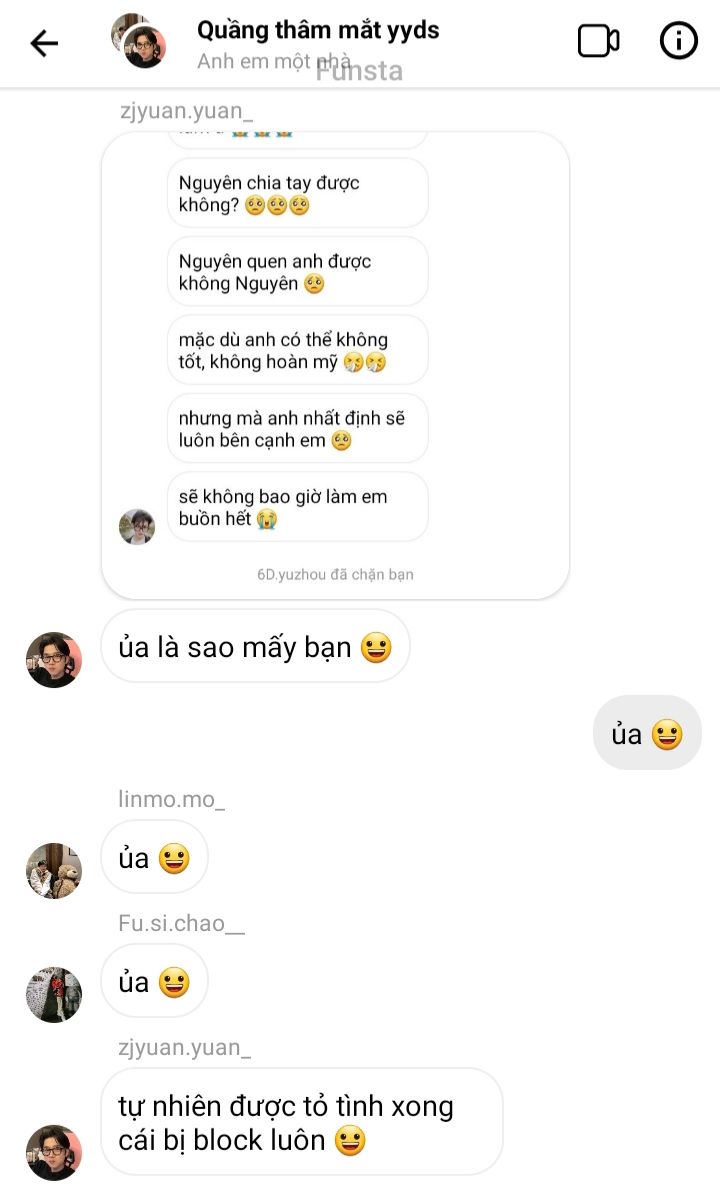Start a video call with the group
720x1188 pixels.
click(x=598, y=41)
